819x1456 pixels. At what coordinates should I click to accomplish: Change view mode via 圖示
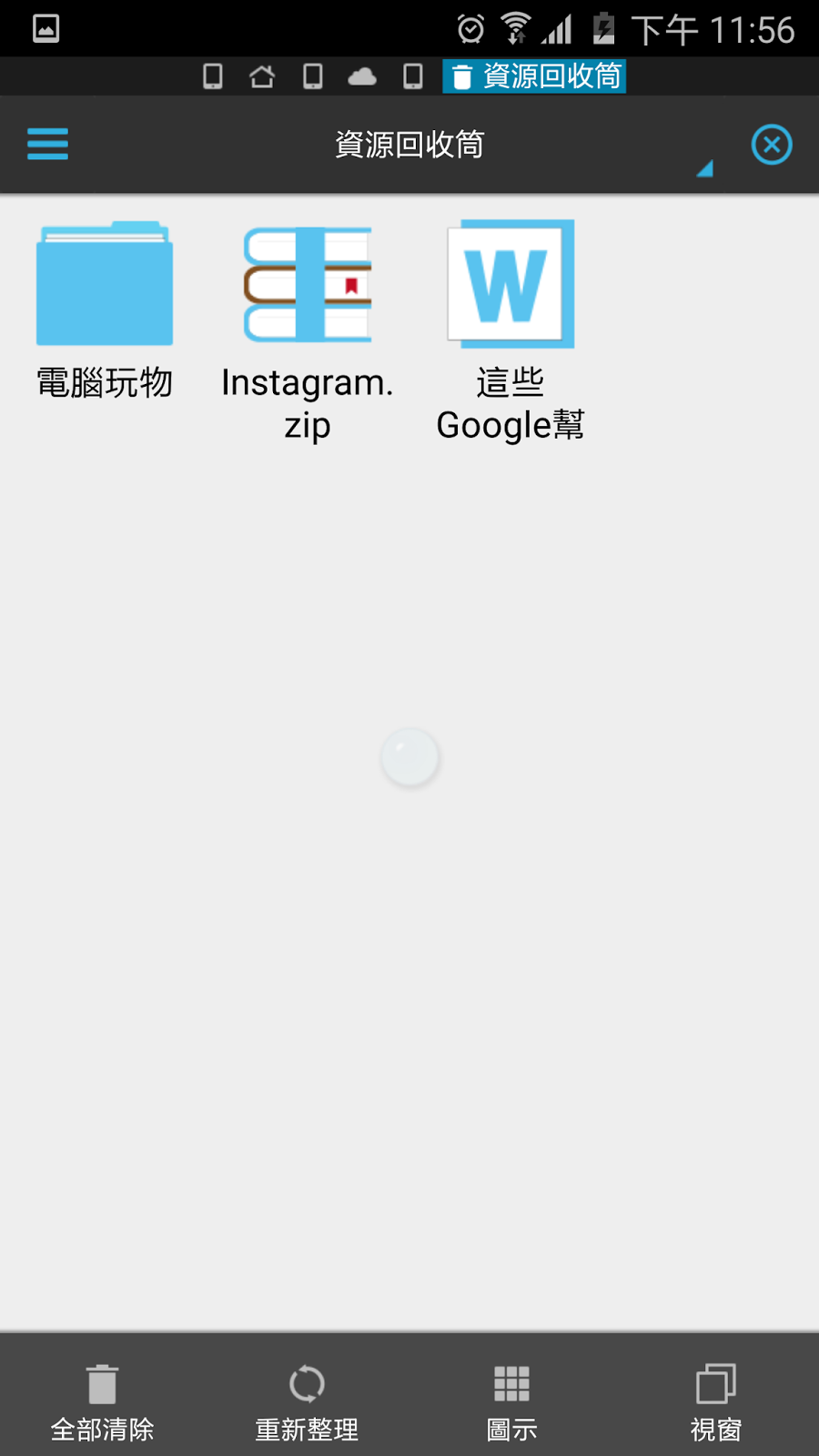tap(511, 1401)
